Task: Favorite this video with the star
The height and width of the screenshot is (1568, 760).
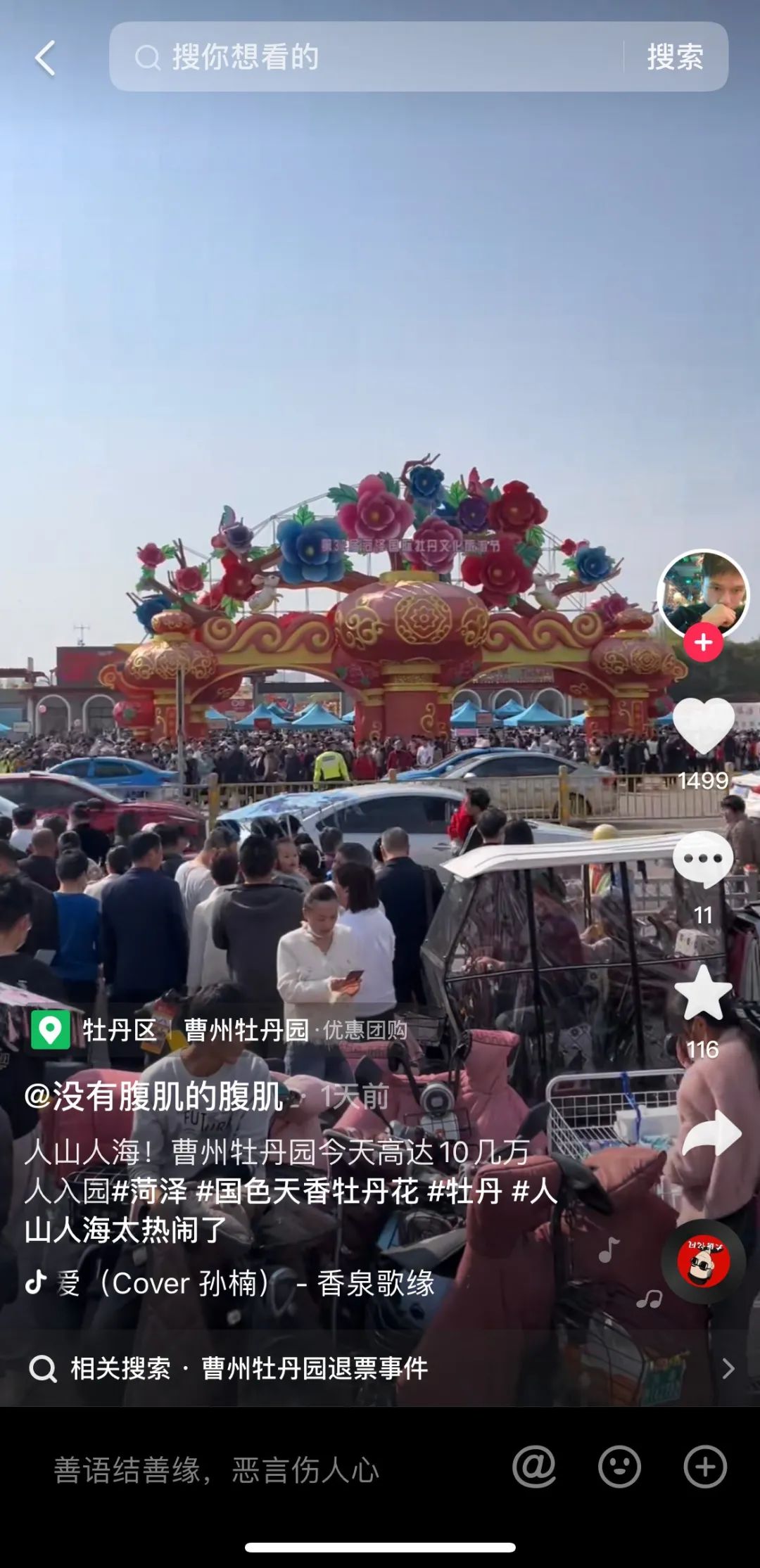Action: pos(703,993)
